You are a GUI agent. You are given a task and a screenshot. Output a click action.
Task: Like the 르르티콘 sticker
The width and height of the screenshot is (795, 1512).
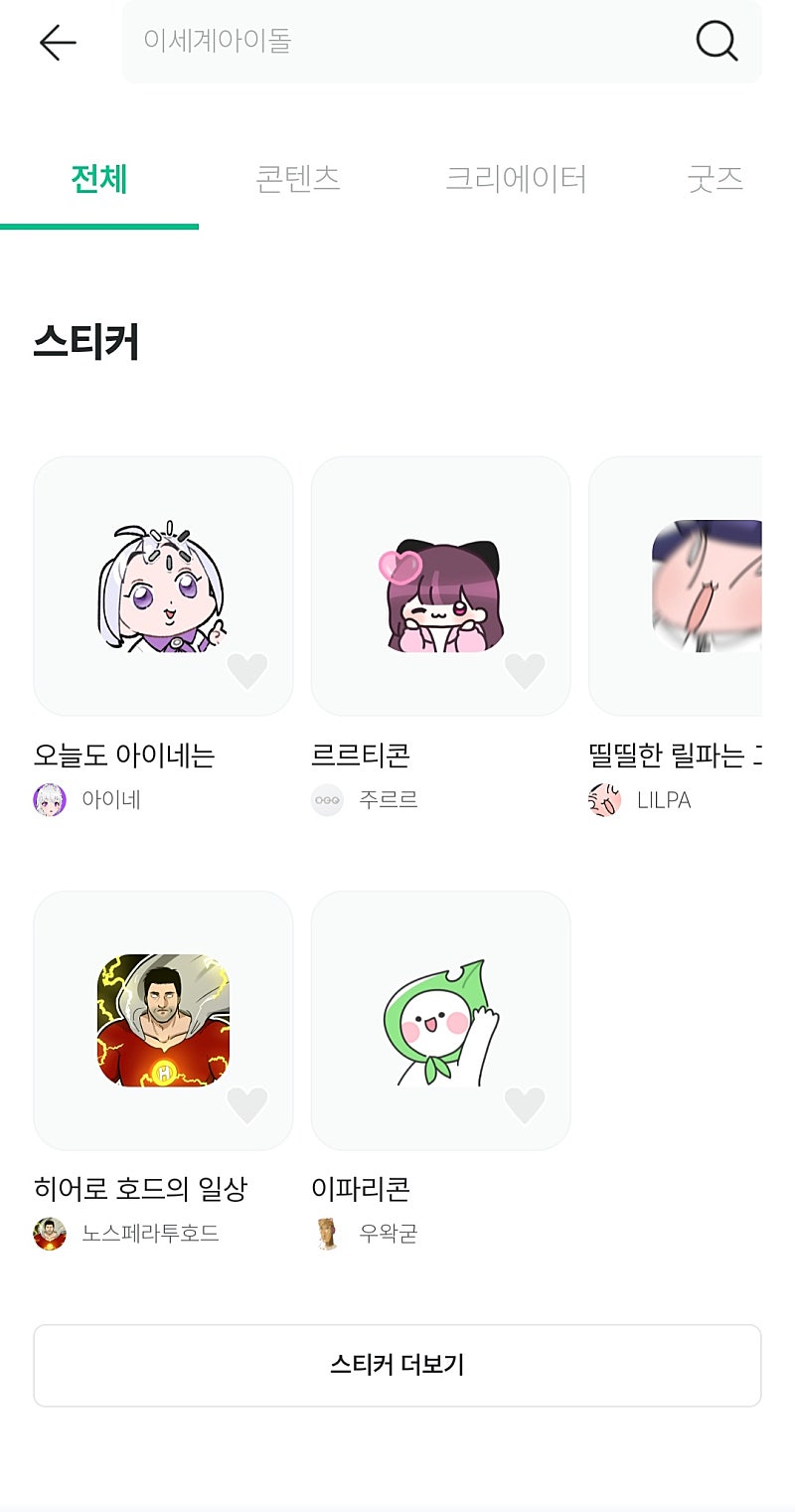525,671
